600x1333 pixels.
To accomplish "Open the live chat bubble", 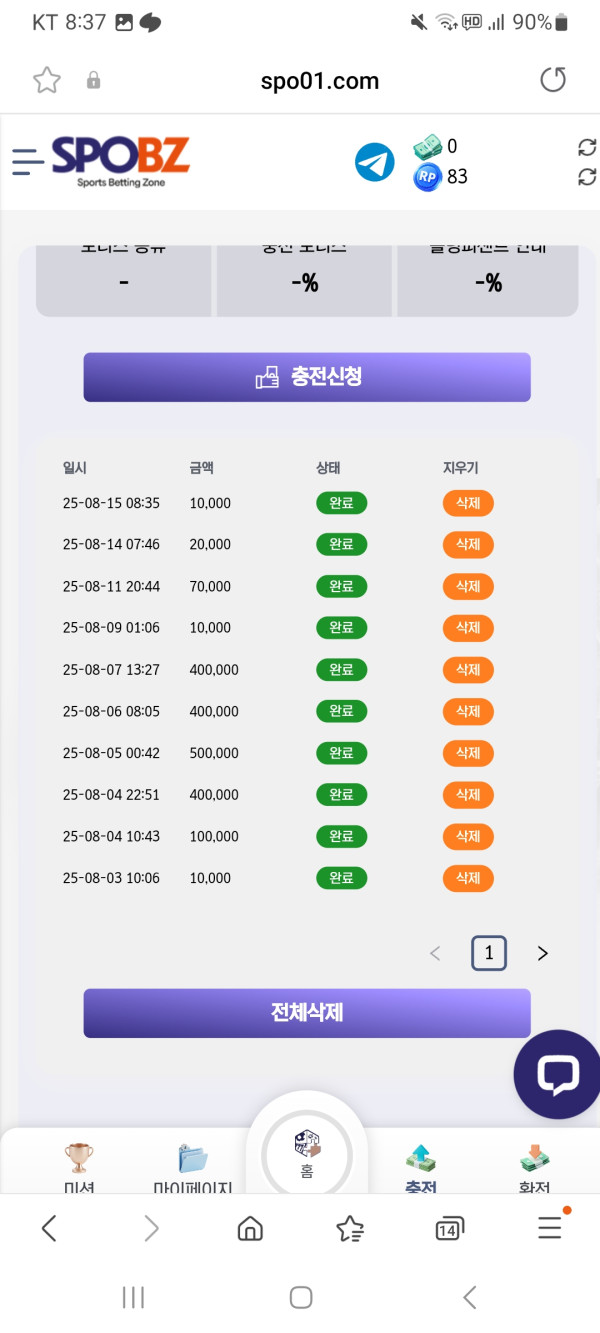I will click(557, 1074).
